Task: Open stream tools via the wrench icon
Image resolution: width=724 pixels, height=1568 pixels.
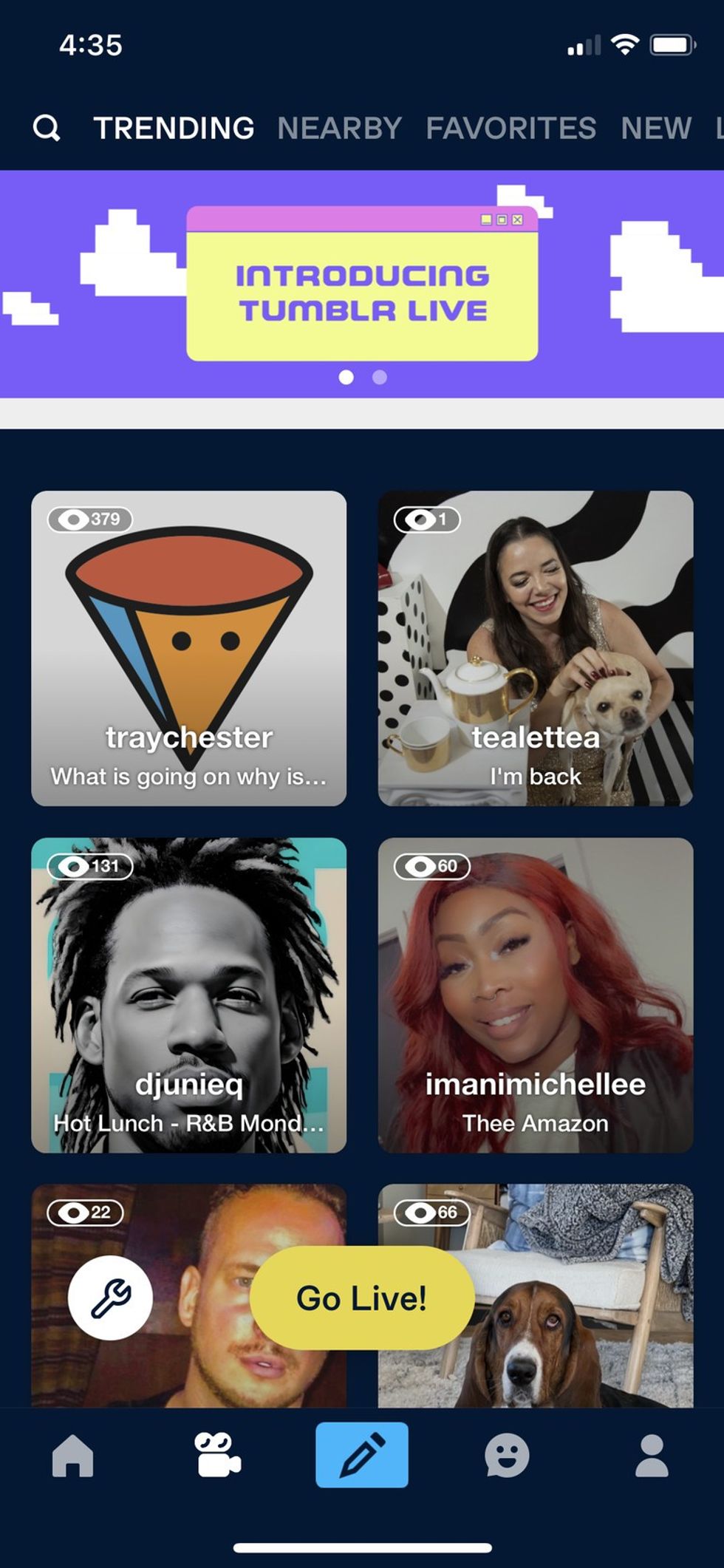Action: tap(109, 1297)
